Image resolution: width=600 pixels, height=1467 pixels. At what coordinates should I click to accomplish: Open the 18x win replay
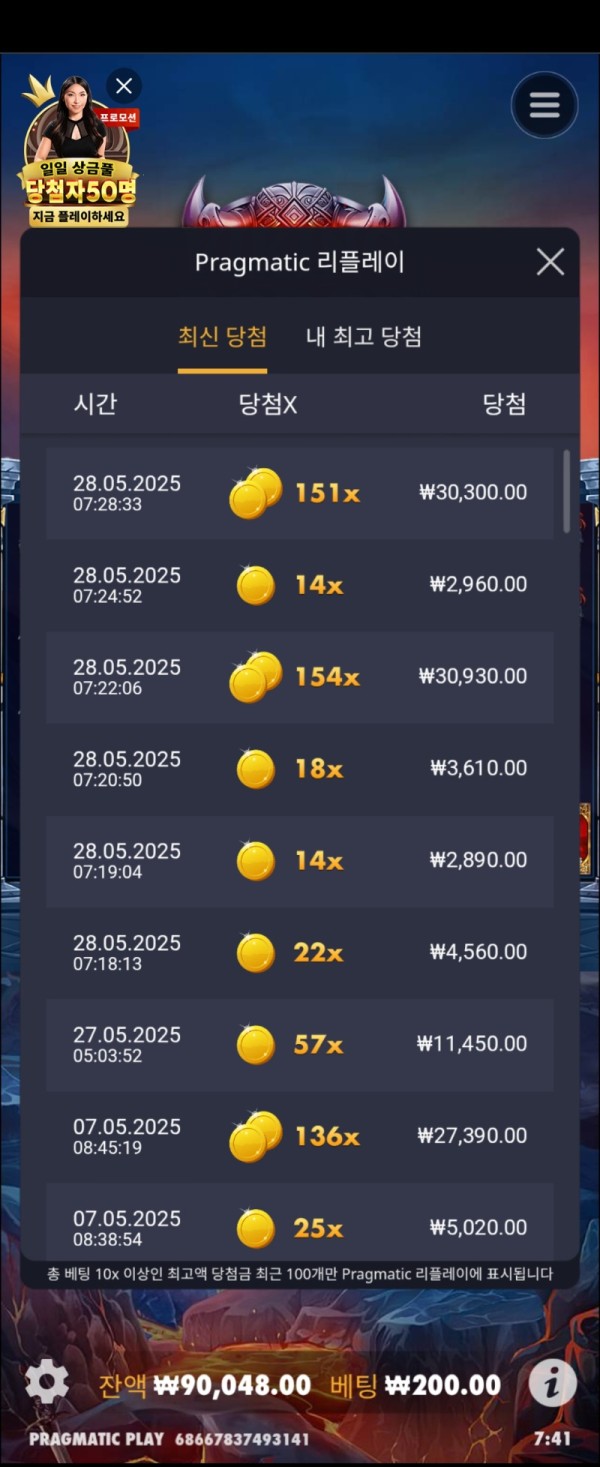coord(299,769)
